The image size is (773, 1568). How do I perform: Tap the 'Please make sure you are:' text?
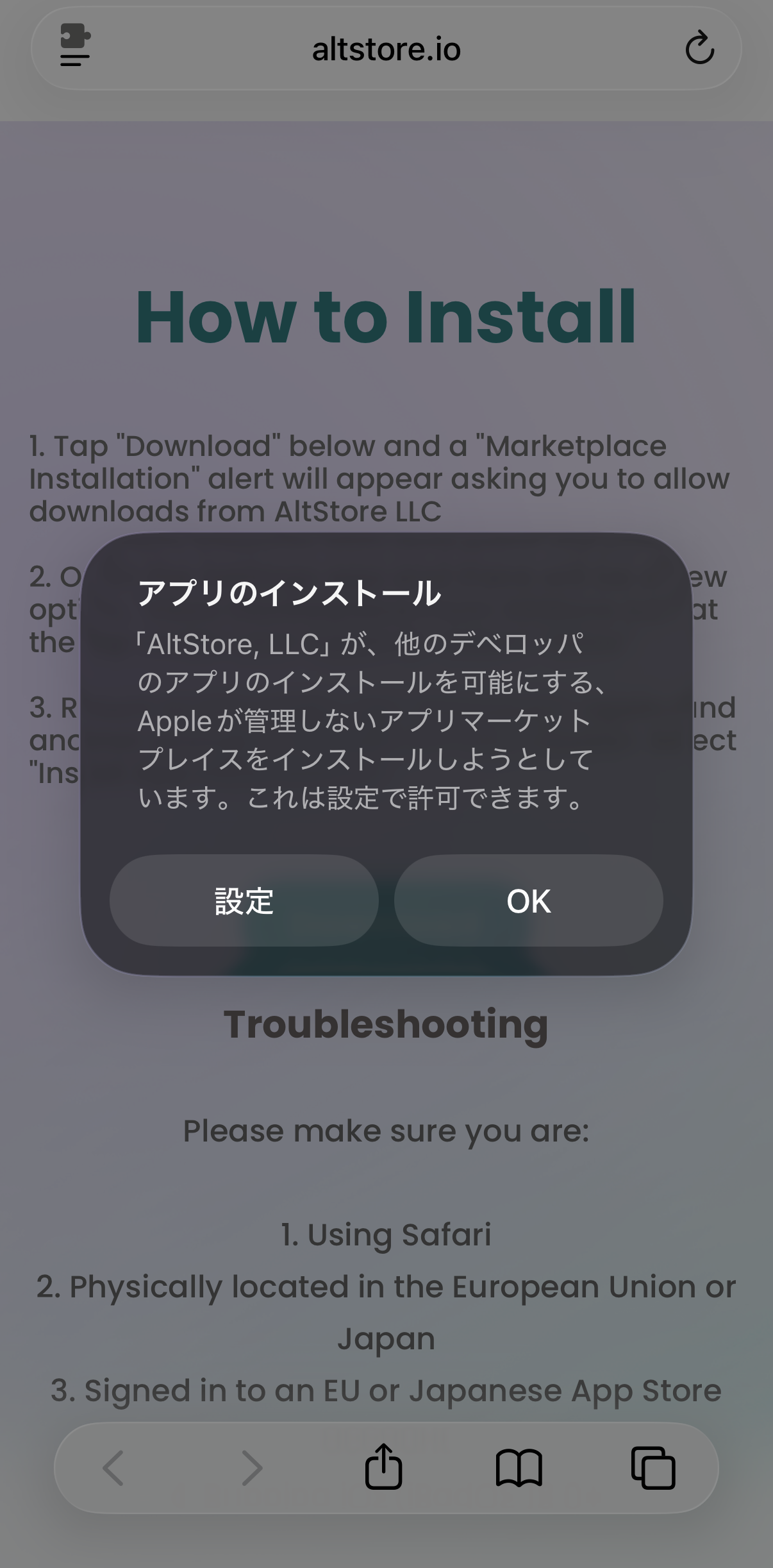coord(386,1130)
